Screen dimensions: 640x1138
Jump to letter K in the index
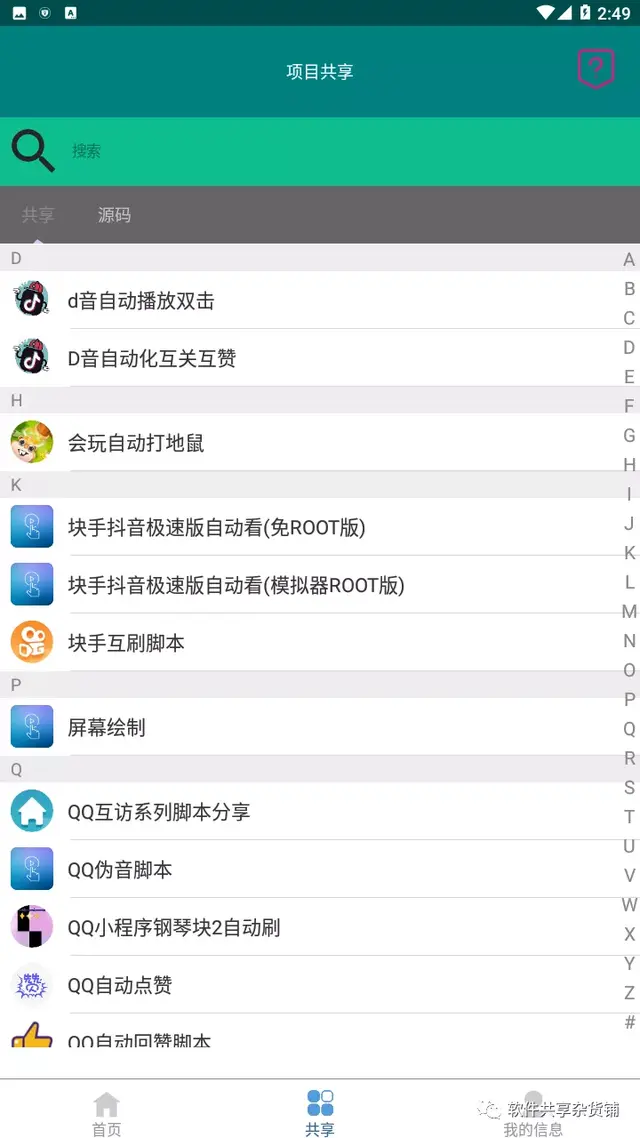(x=629, y=553)
